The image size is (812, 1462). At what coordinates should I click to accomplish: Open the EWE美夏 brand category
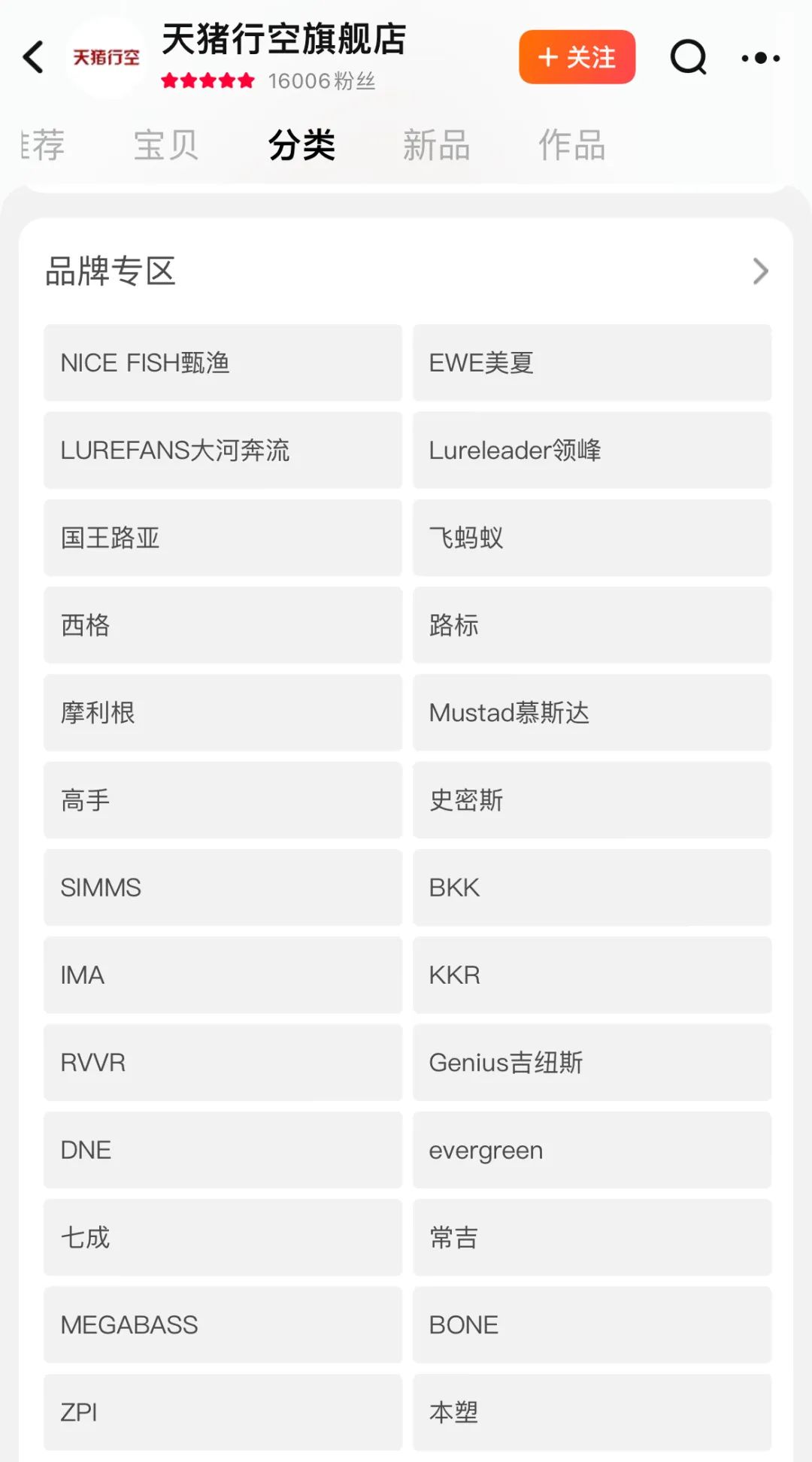[592, 362]
